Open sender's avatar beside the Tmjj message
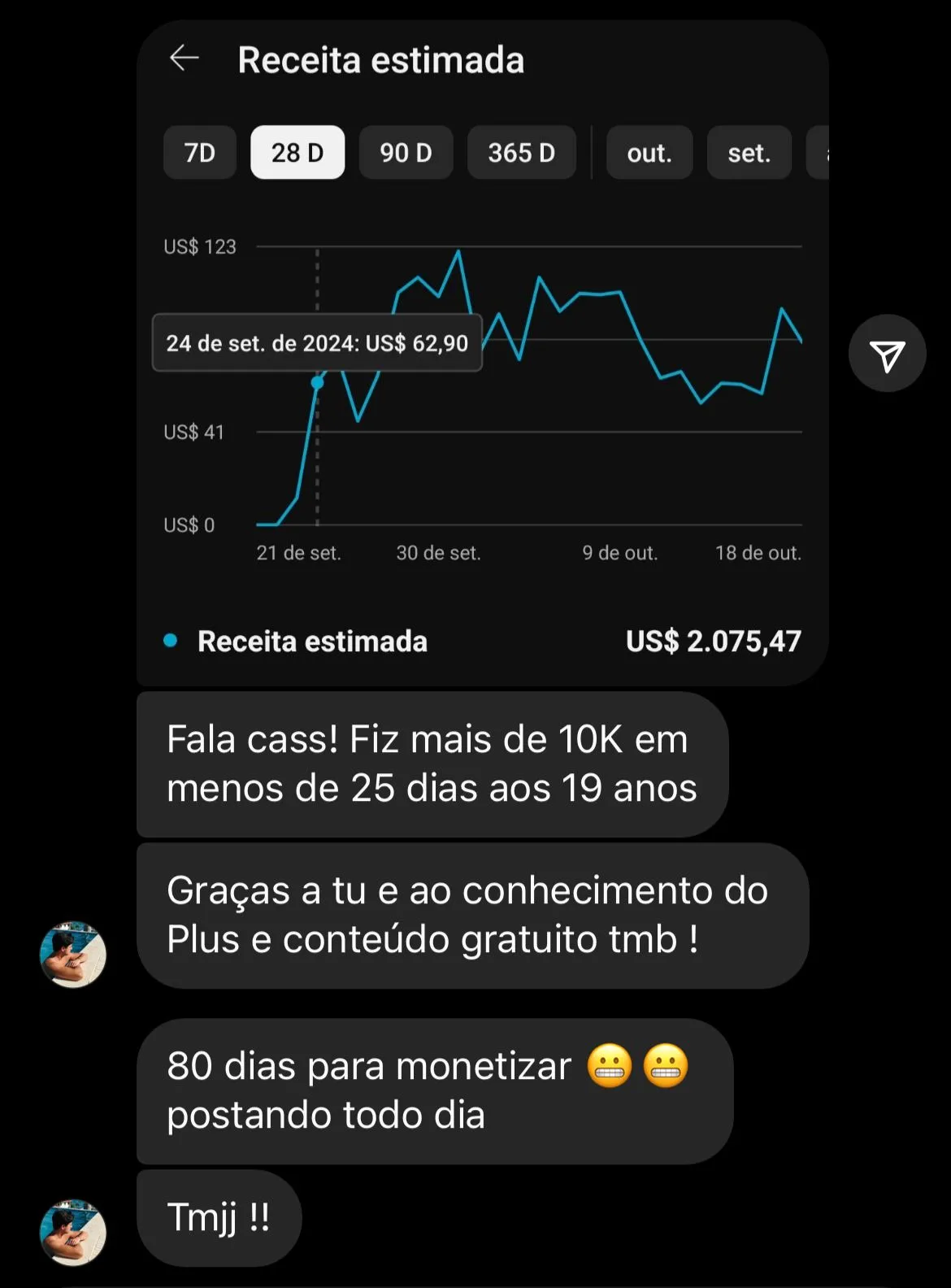 coord(73,1232)
